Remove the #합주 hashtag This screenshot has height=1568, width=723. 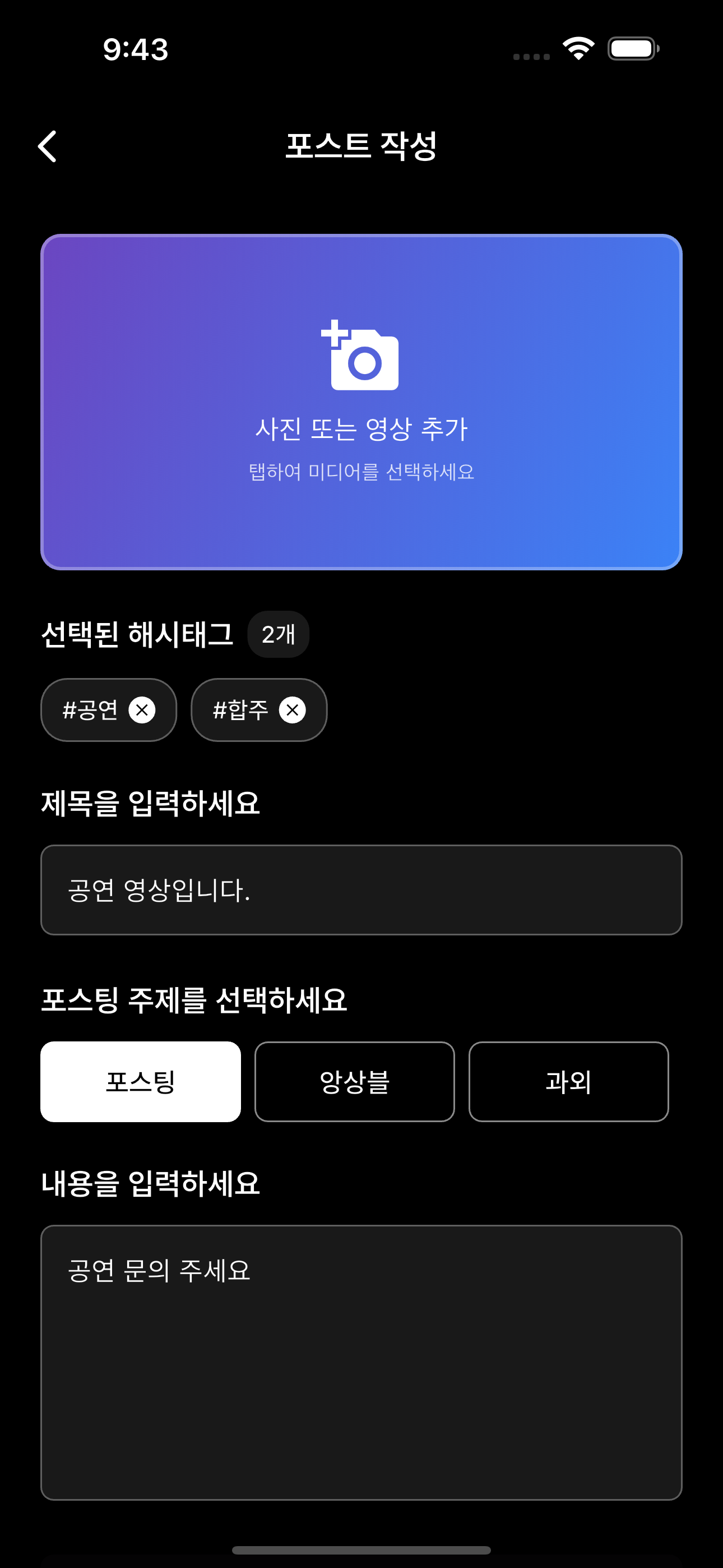point(292,710)
